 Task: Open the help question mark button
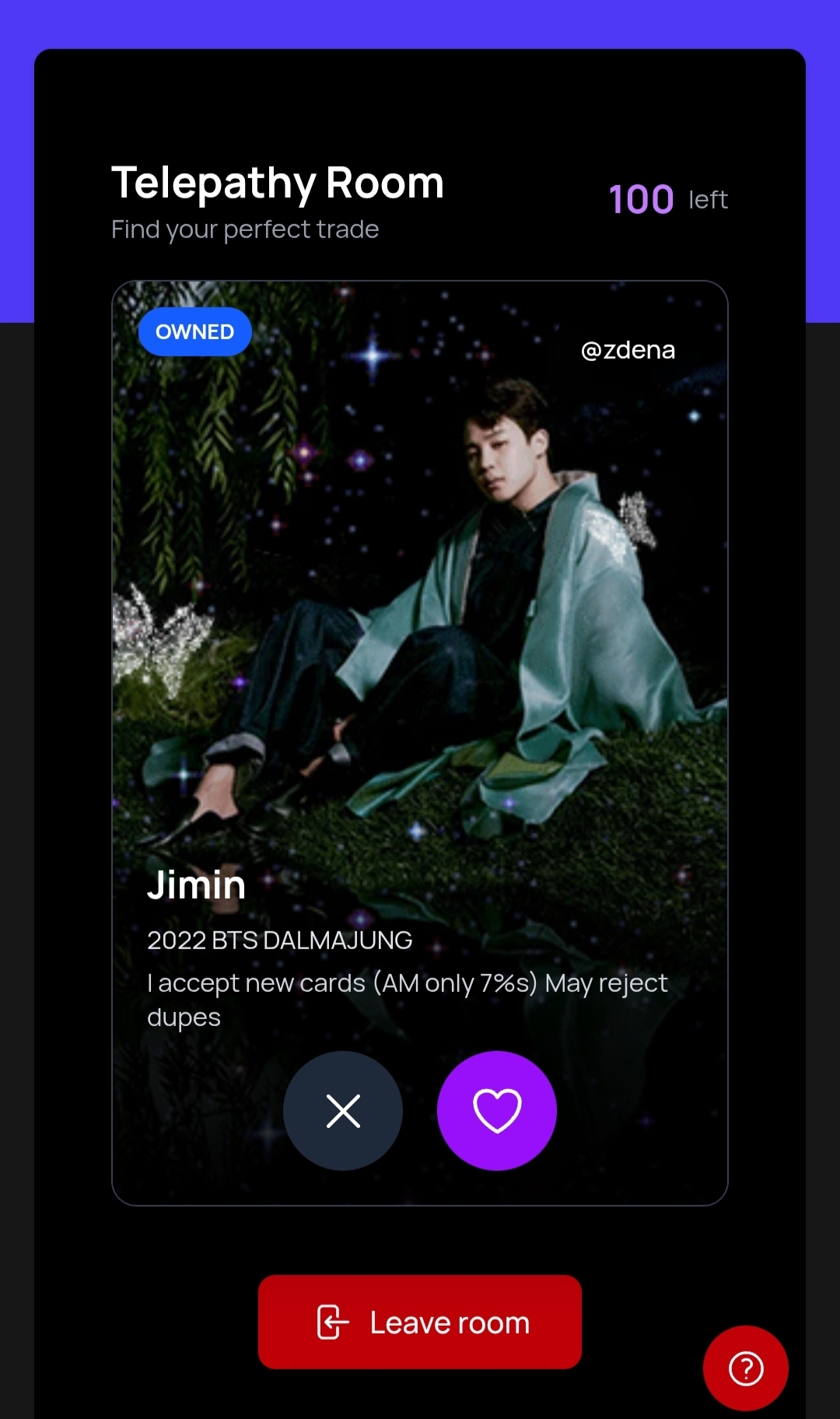[x=745, y=1368]
